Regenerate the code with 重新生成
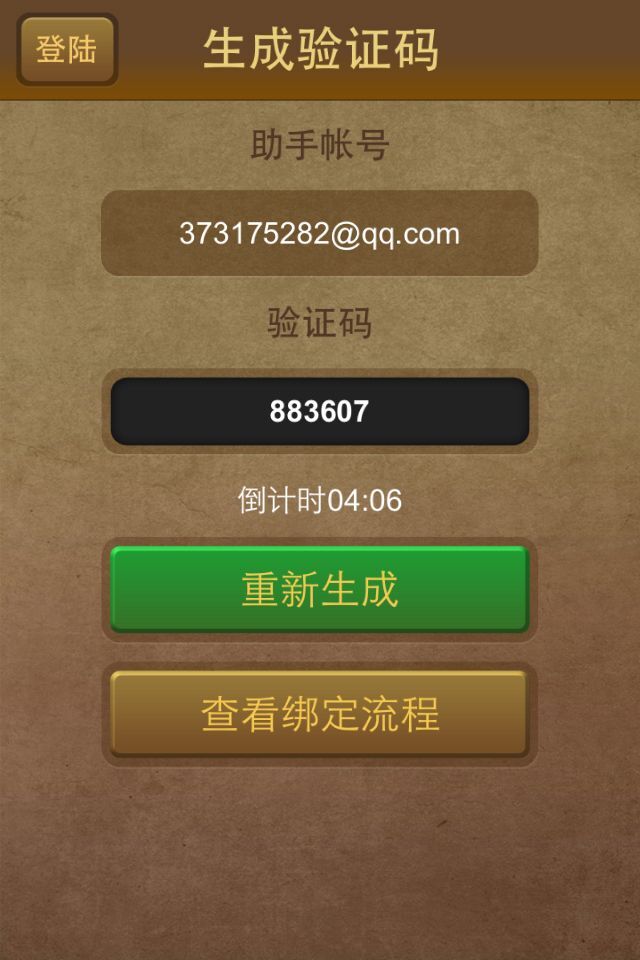640x960 pixels. (x=319, y=589)
